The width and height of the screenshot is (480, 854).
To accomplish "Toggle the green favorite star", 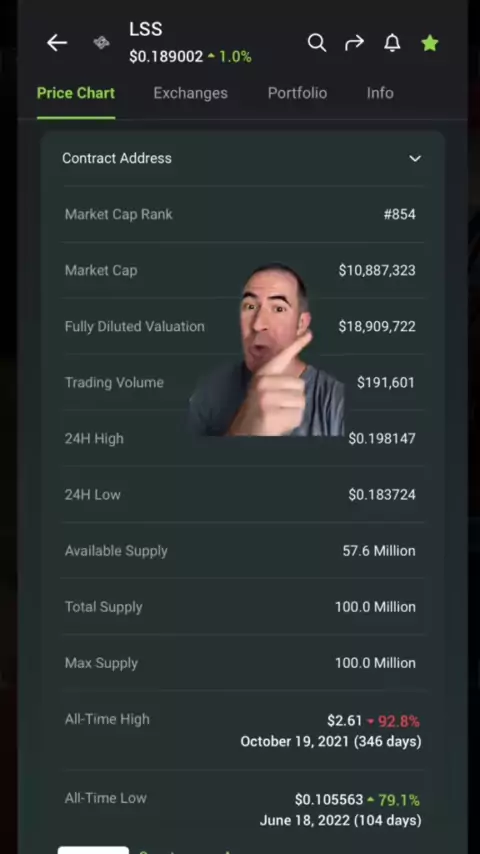I will pyautogui.click(x=430, y=42).
